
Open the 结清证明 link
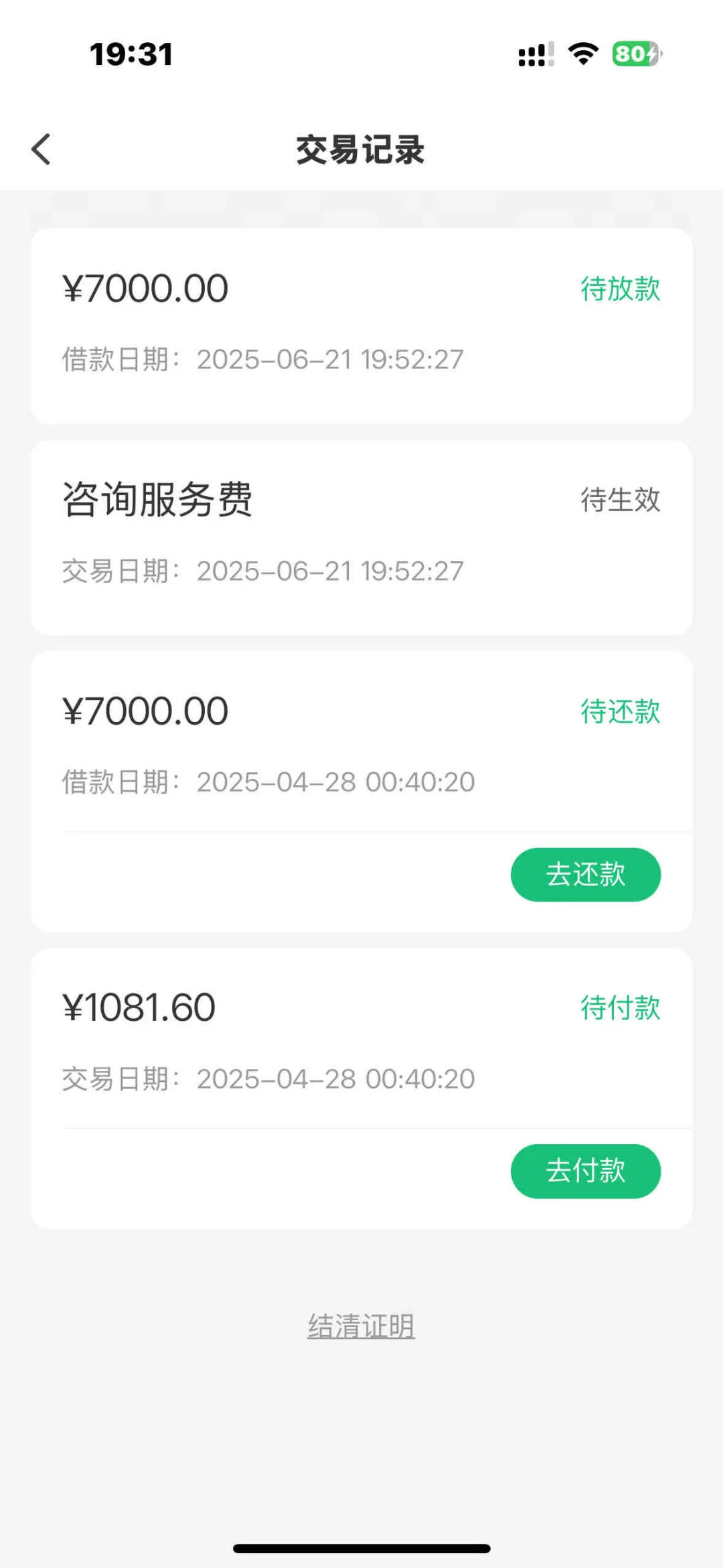[x=361, y=1326]
